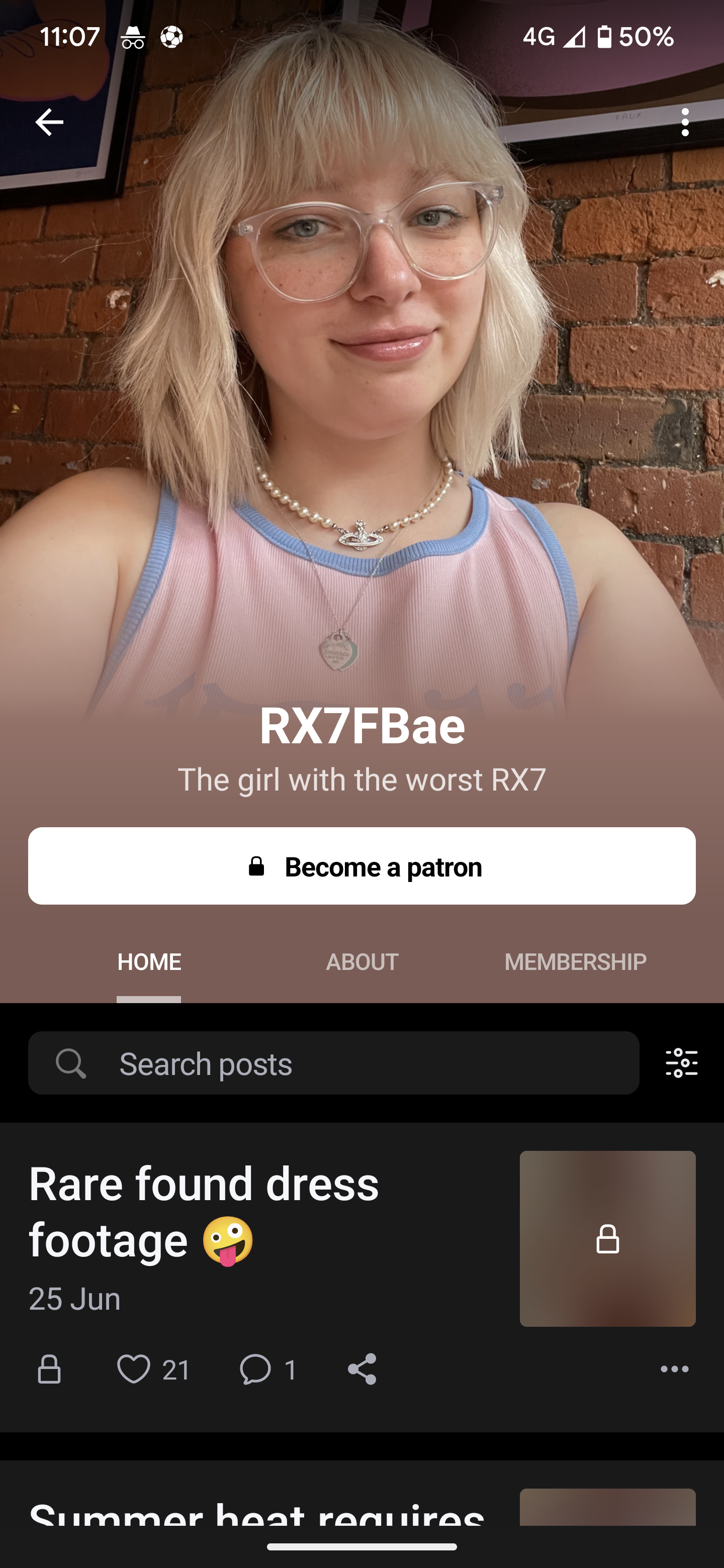Open the three-dot overflow menu
Image resolution: width=724 pixels, height=1568 pixels.
(x=685, y=122)
